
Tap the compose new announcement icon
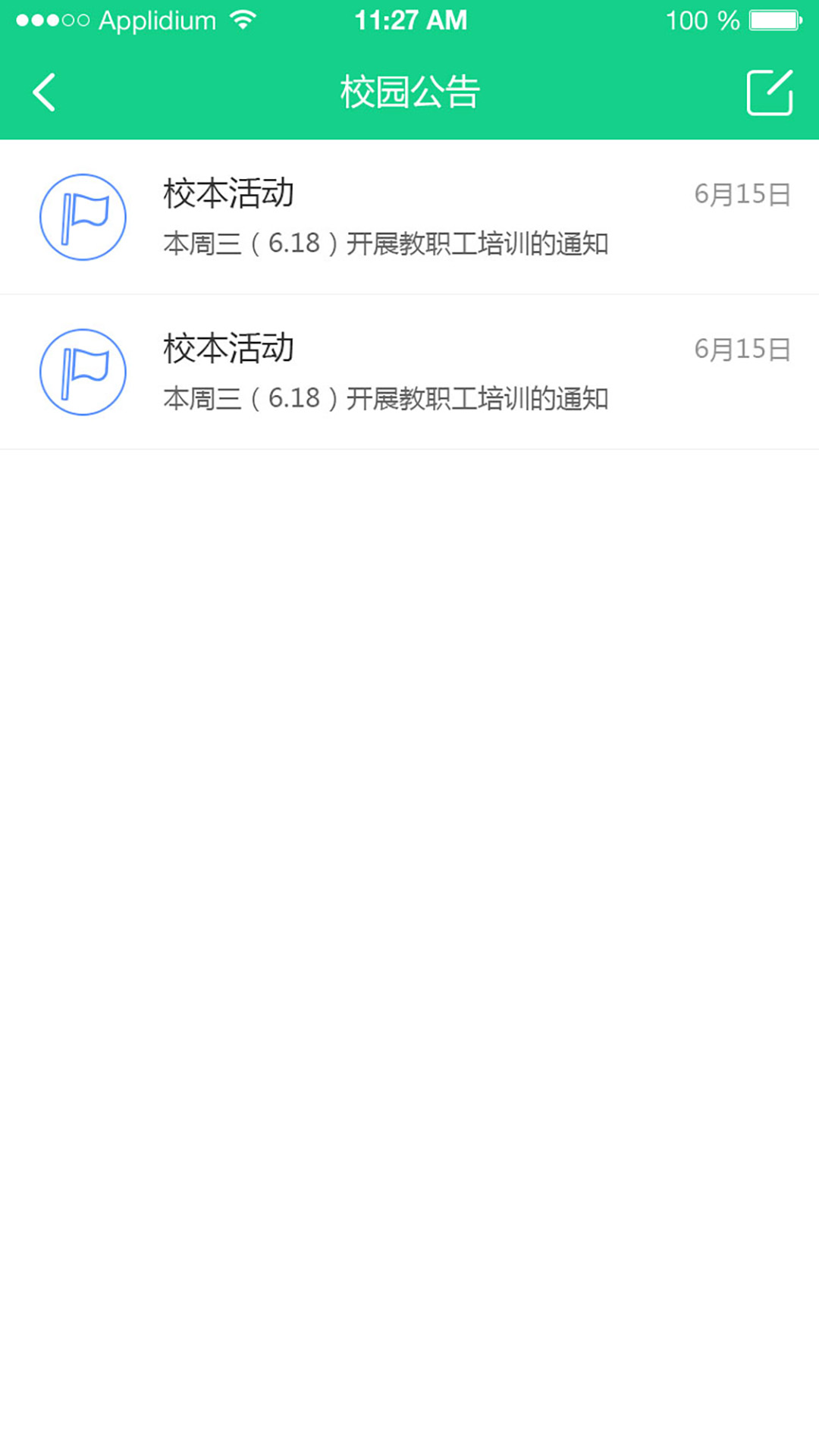click(x=768, y=93)
